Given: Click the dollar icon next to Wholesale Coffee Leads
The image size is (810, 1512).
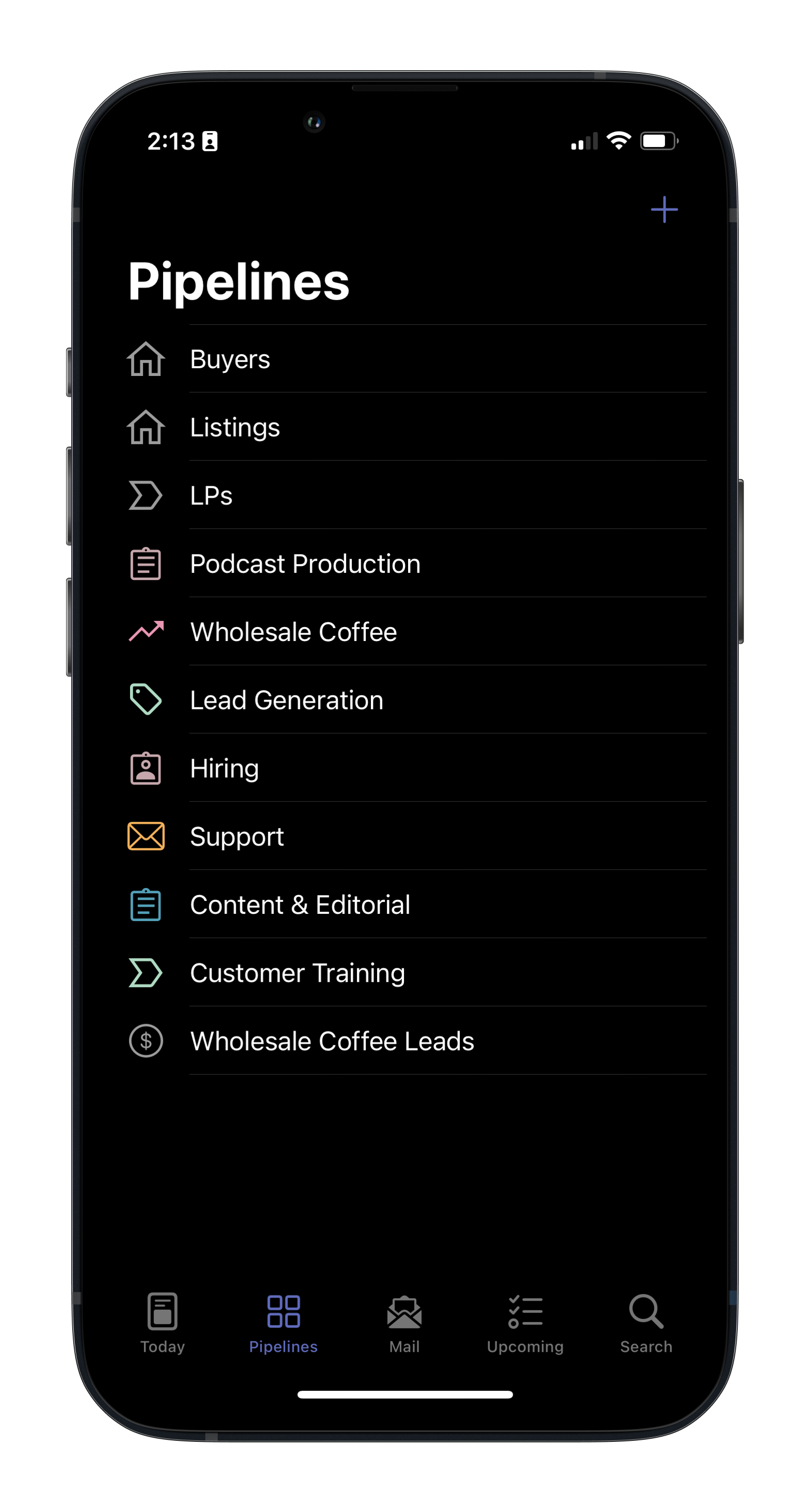Looking at the screenshot, I should [x=145, y=1041].
